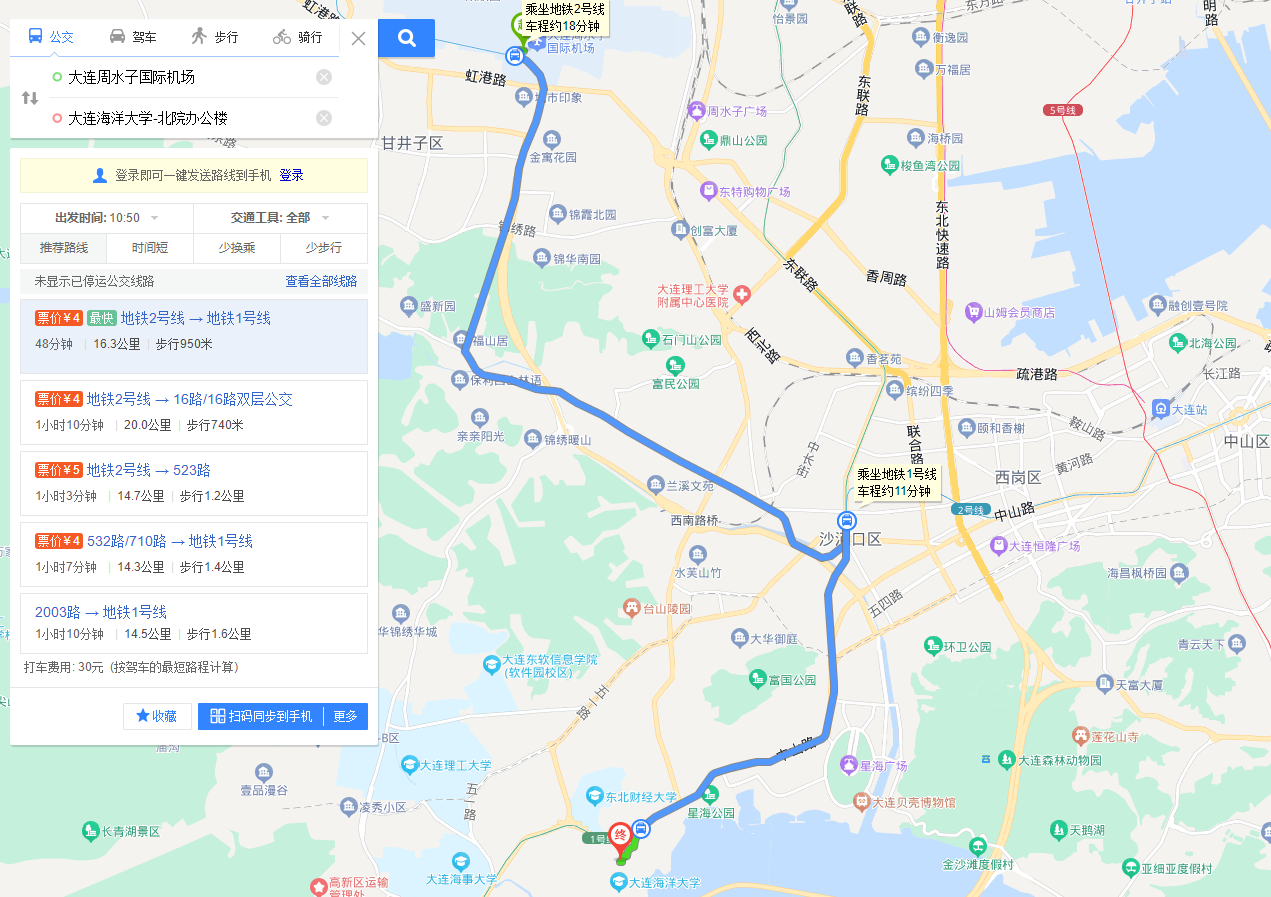The height and width of the screenshot is (897, 1271).
Task: View all routes via 查看全部线路
Action: 321,281
